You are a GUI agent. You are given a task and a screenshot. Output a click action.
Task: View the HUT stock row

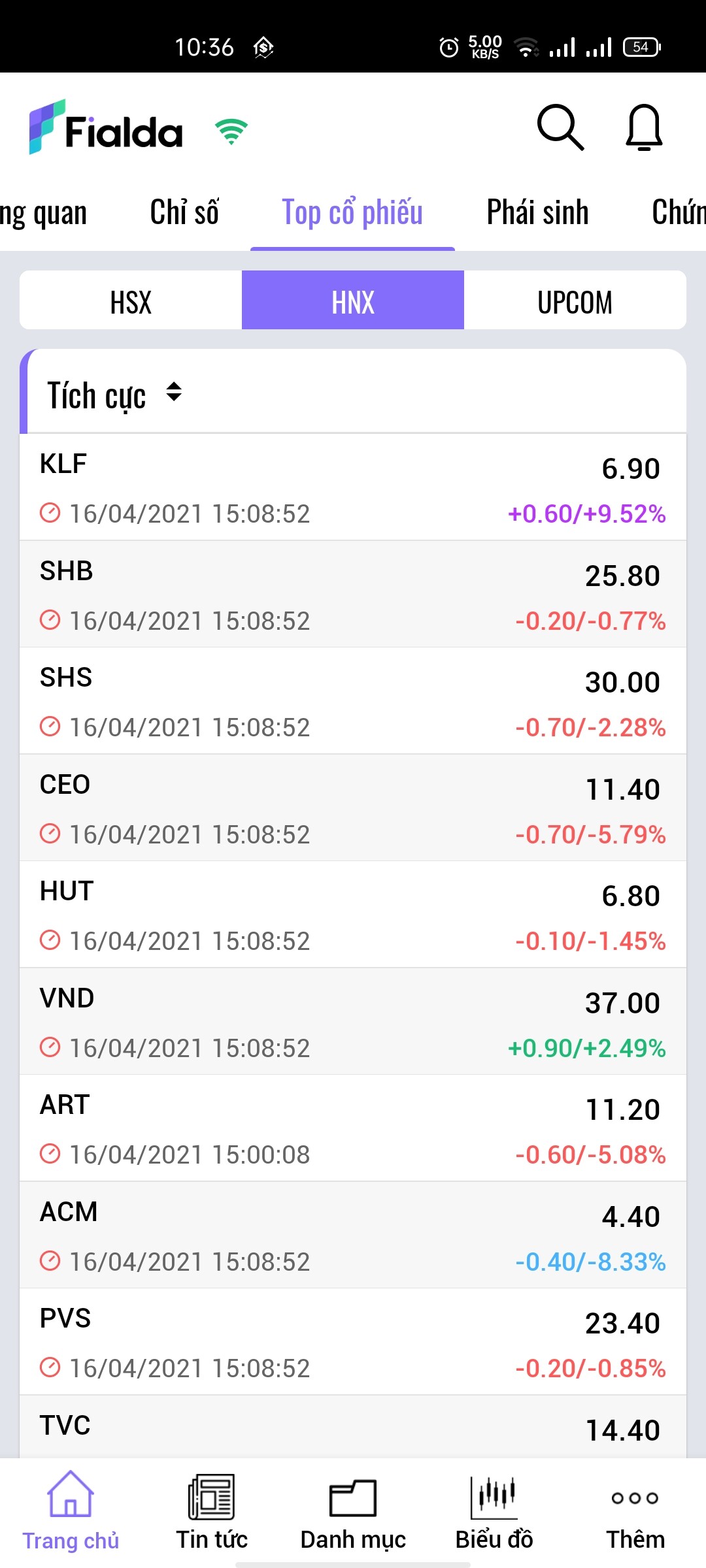(353, 915)
